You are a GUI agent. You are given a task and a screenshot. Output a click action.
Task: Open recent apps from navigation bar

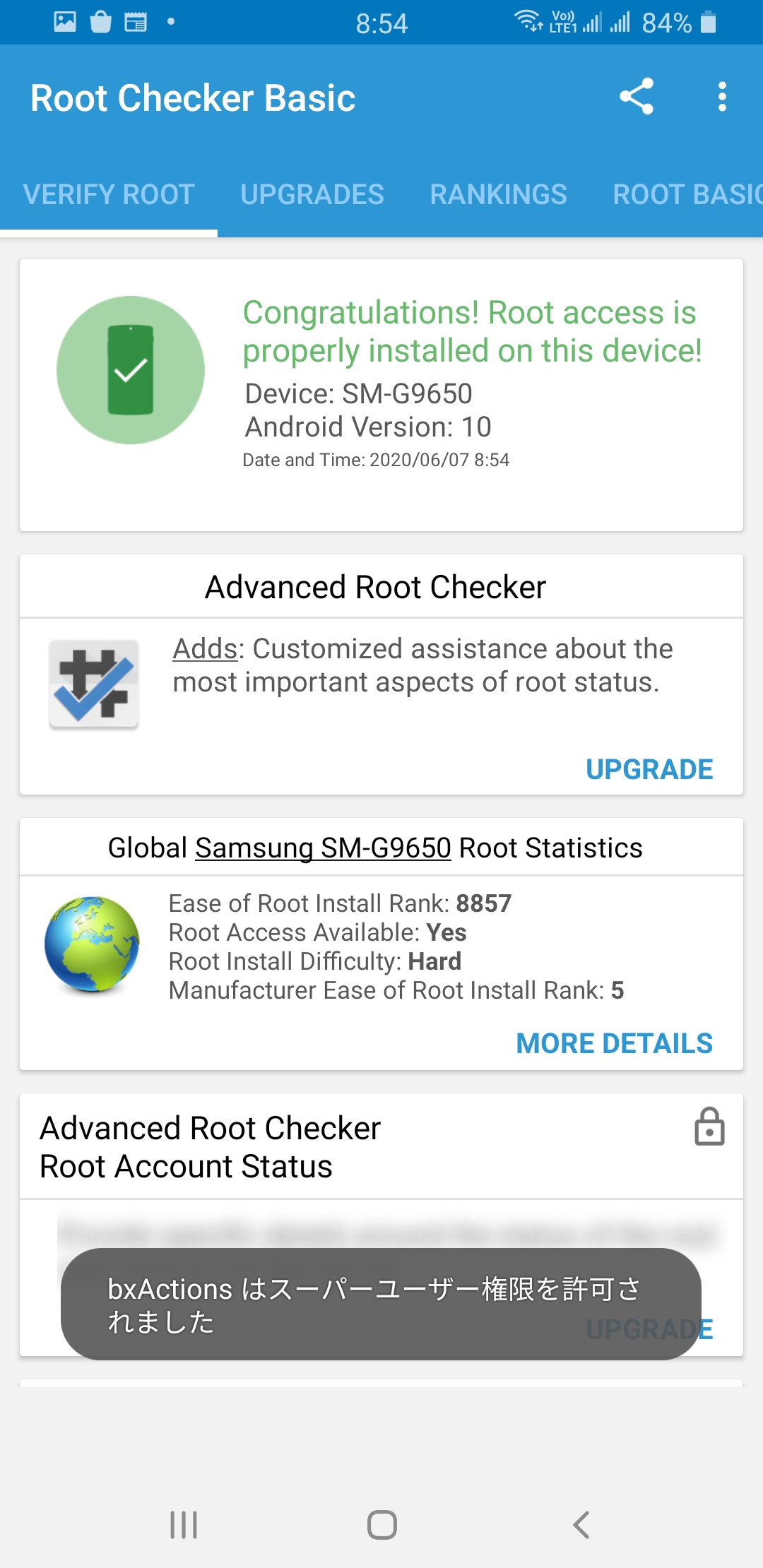pyautogui.click(x=184, y=1525)
